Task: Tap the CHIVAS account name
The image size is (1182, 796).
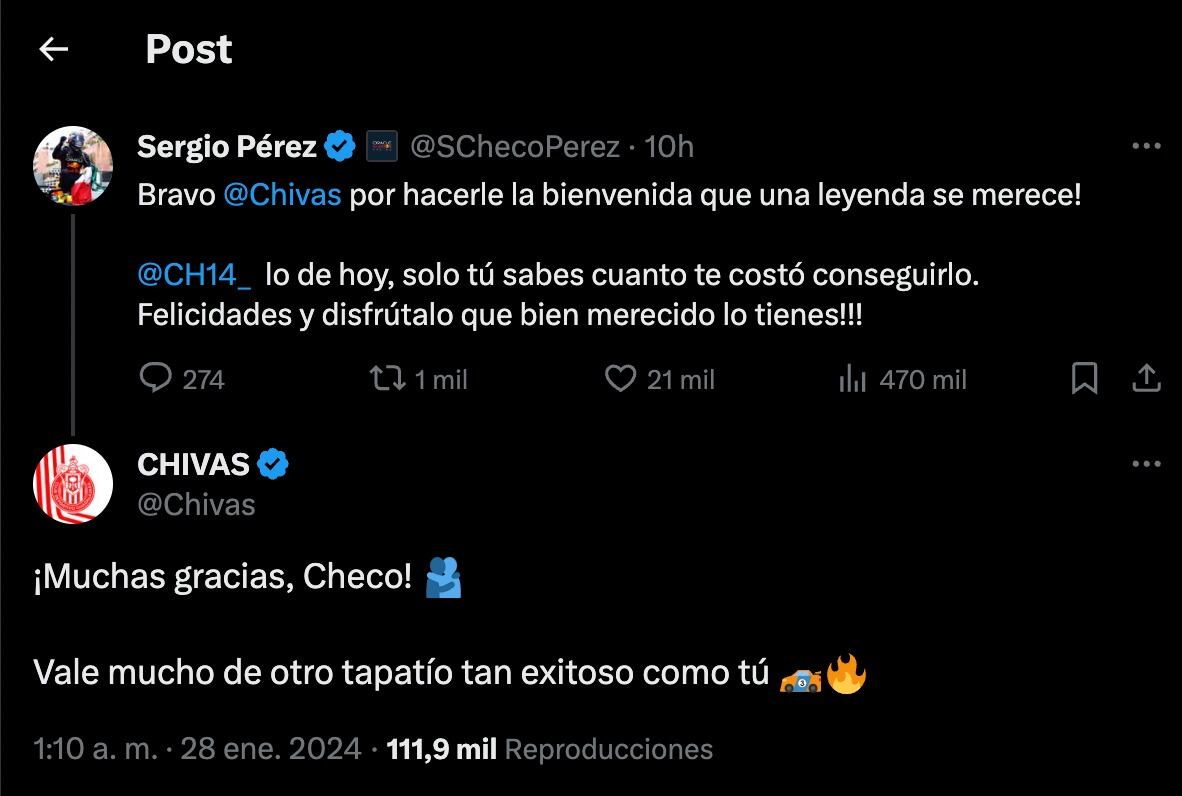Action: [193, 464]
